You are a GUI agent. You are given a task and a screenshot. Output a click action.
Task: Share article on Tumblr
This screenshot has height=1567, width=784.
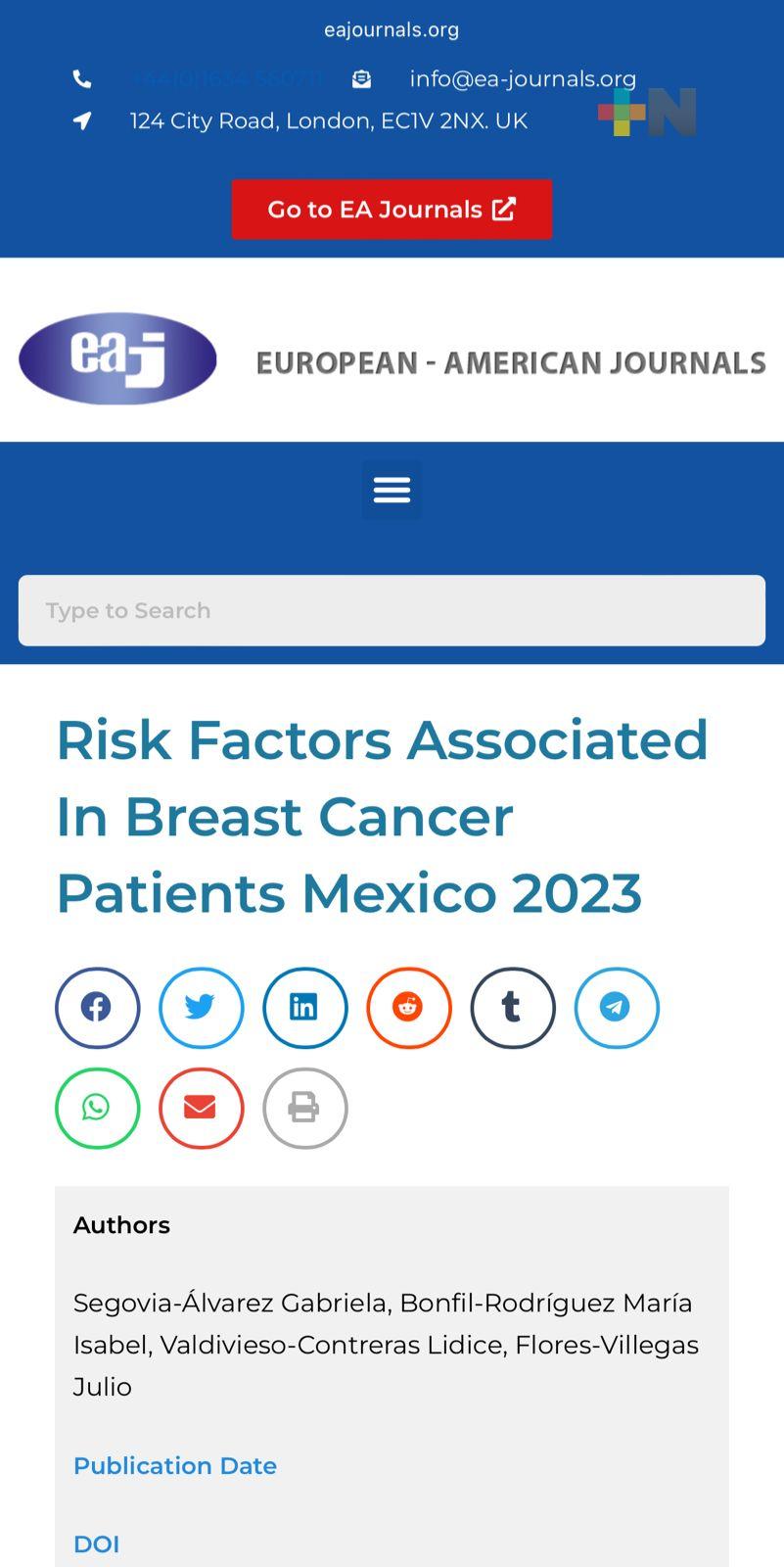pyautogui.click(x=512, y=1008)
